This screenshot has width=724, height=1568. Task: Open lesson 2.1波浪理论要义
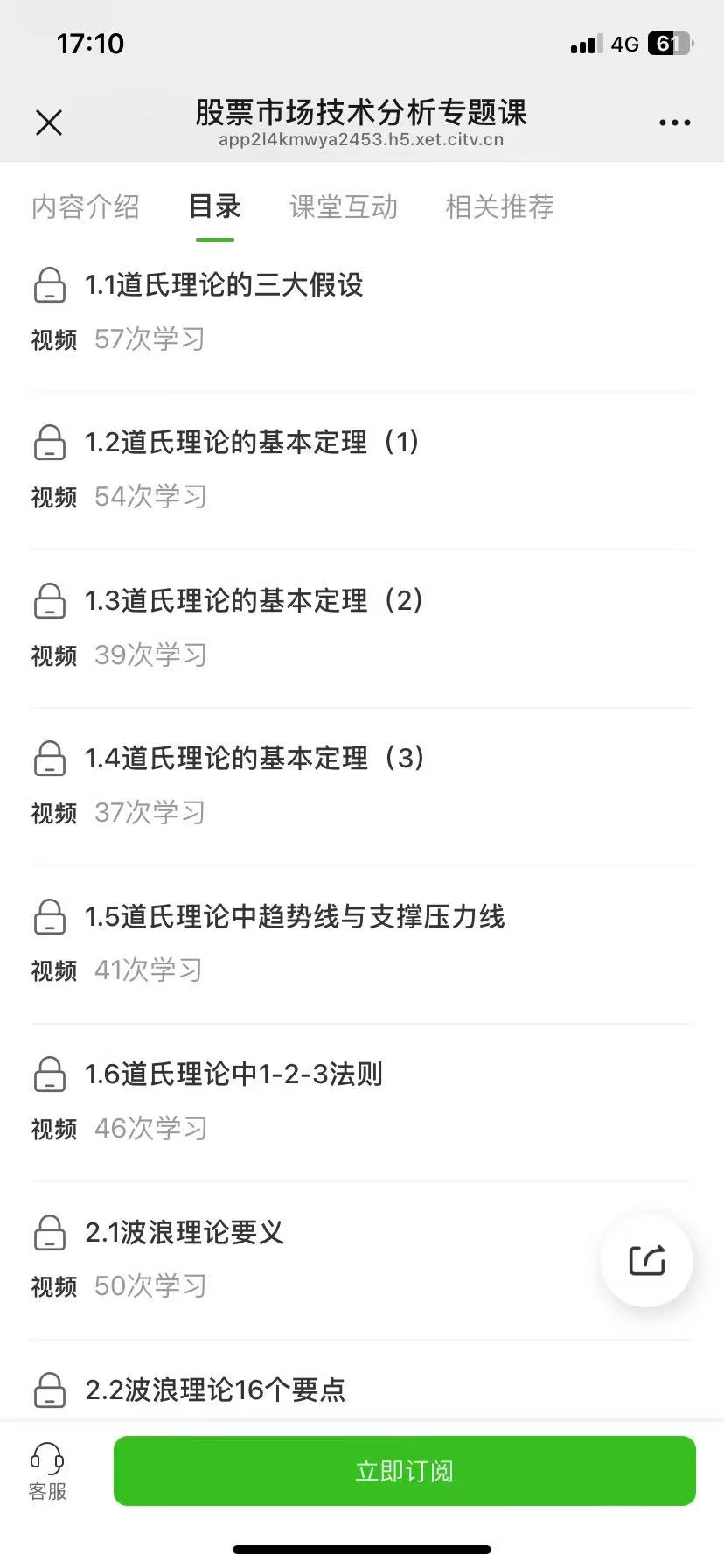coord(184,1233)
